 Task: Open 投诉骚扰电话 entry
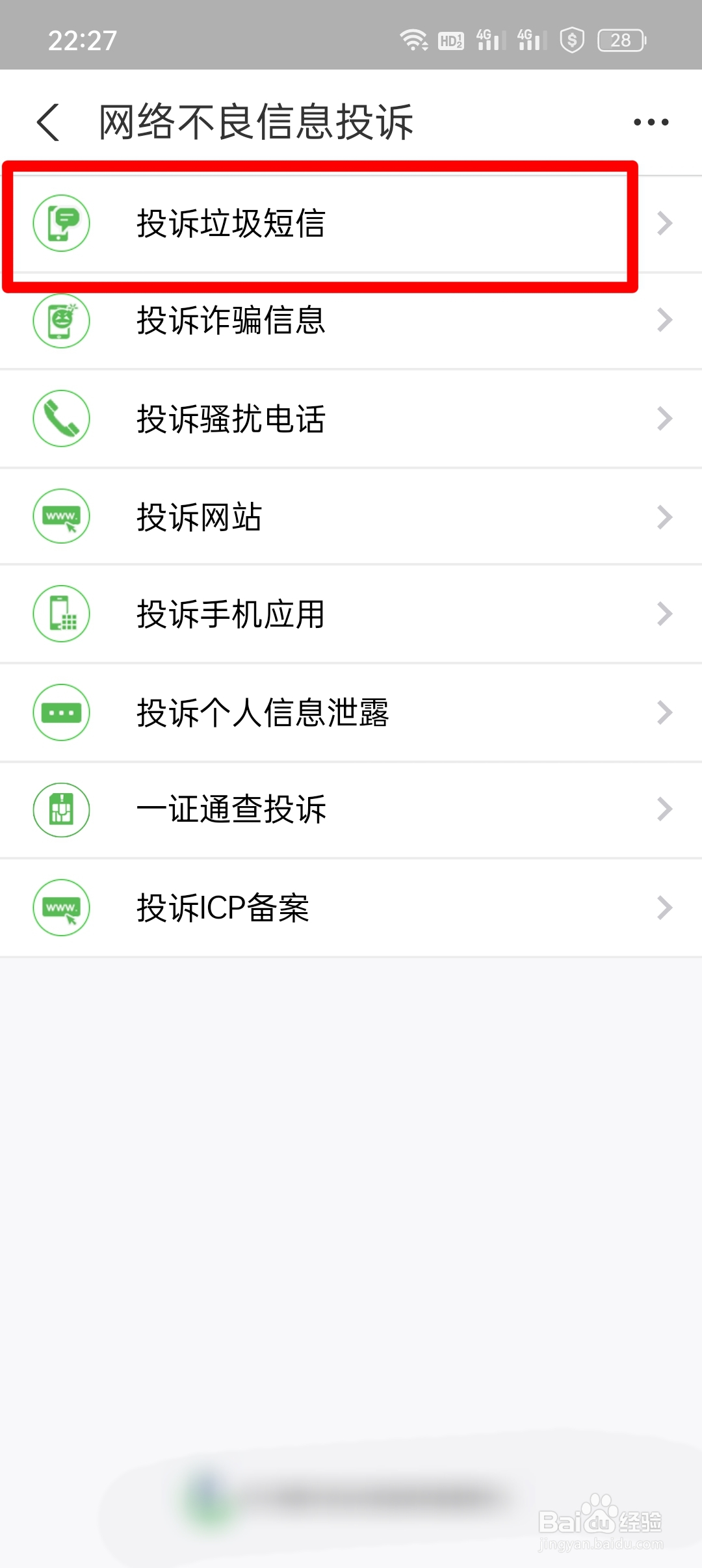(x=351, y=419)
